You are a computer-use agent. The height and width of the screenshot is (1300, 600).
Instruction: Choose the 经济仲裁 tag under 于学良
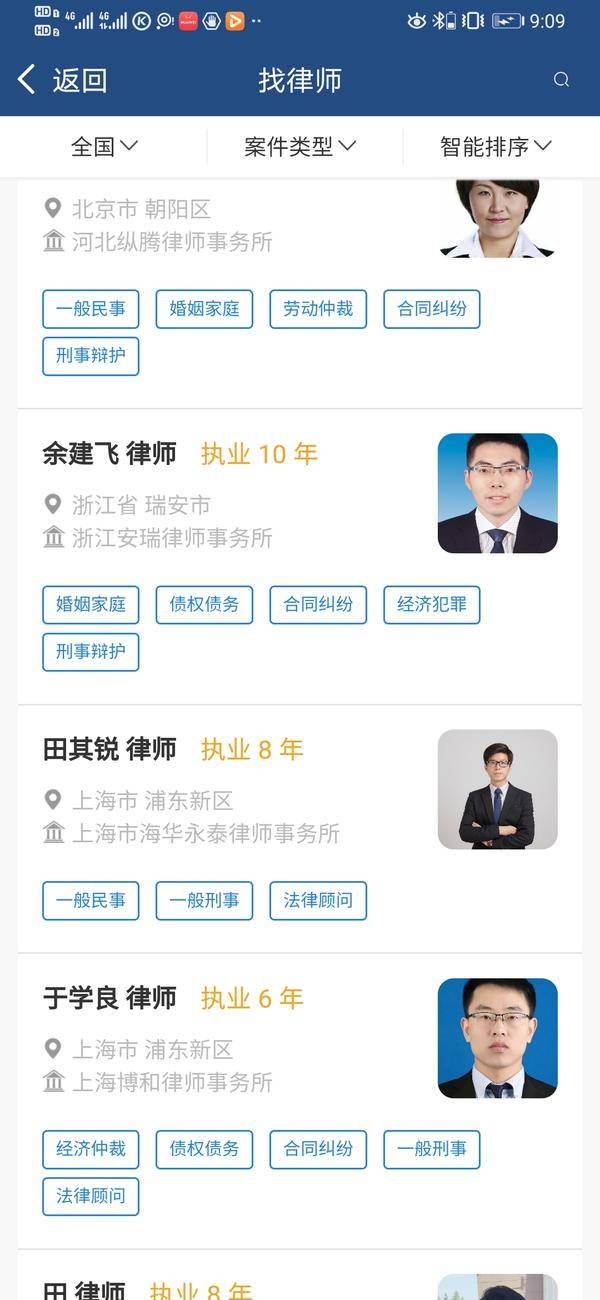tap(91, 1149)
